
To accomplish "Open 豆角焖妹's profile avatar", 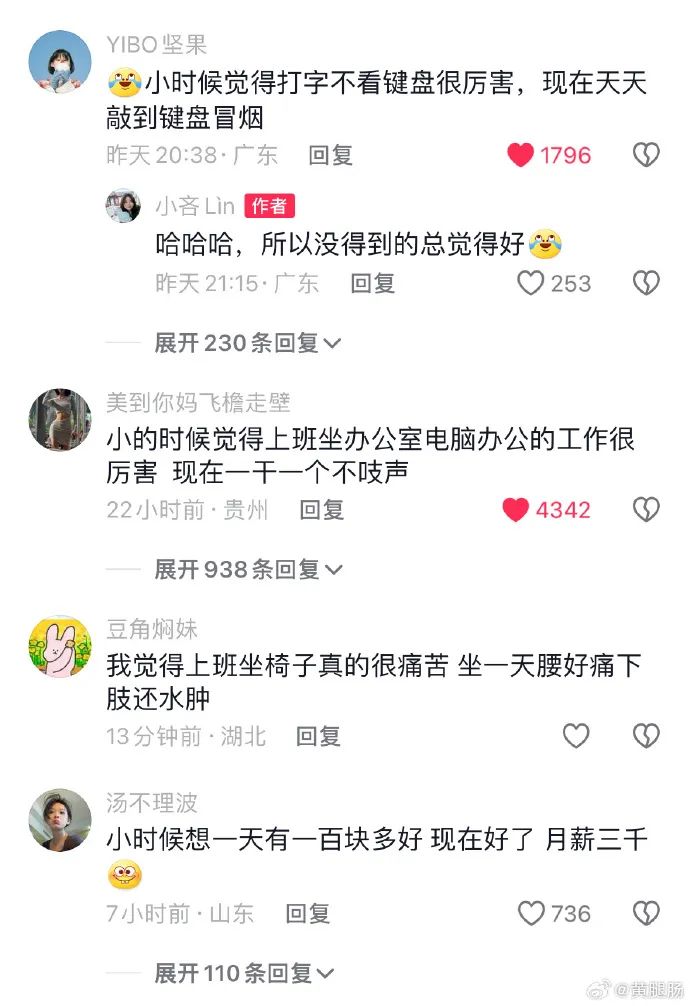I will 60,646.
